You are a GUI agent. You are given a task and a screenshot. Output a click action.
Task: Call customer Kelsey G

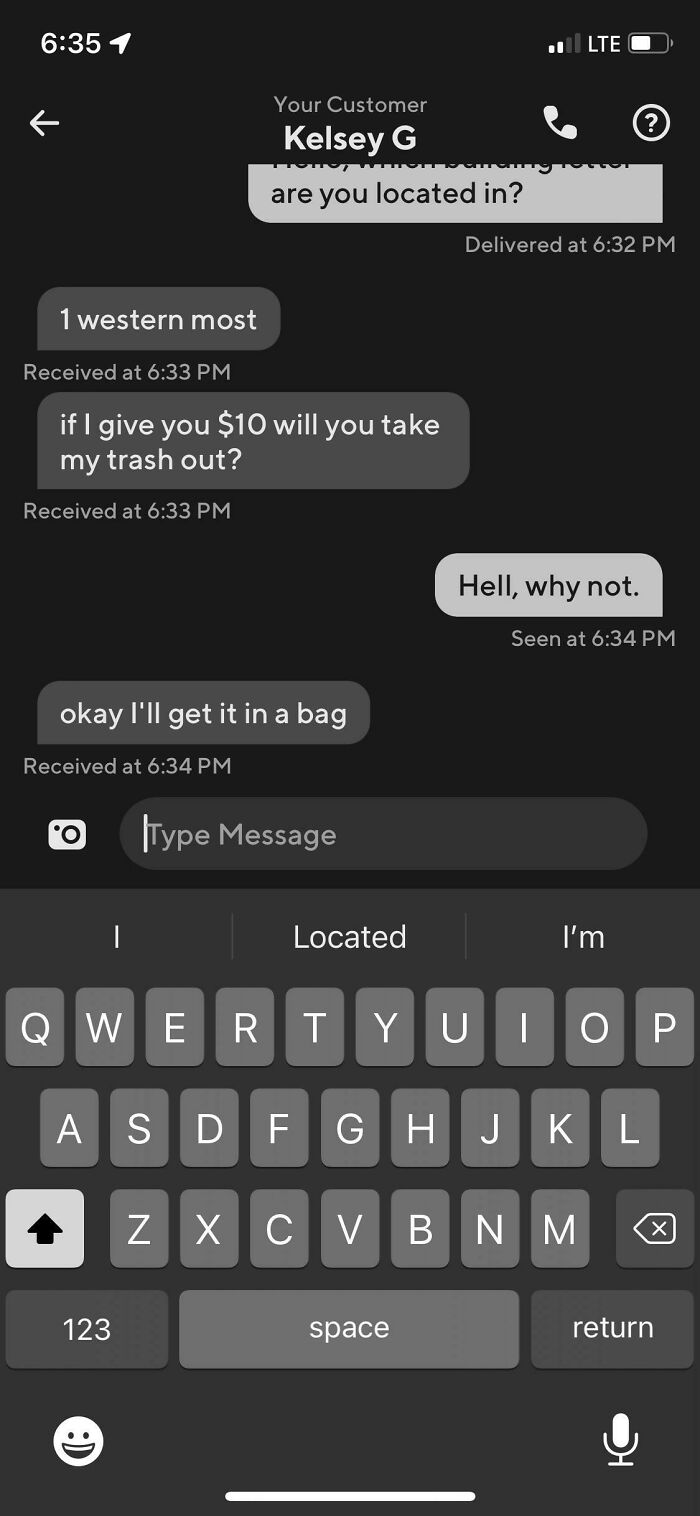pos(560,123)
